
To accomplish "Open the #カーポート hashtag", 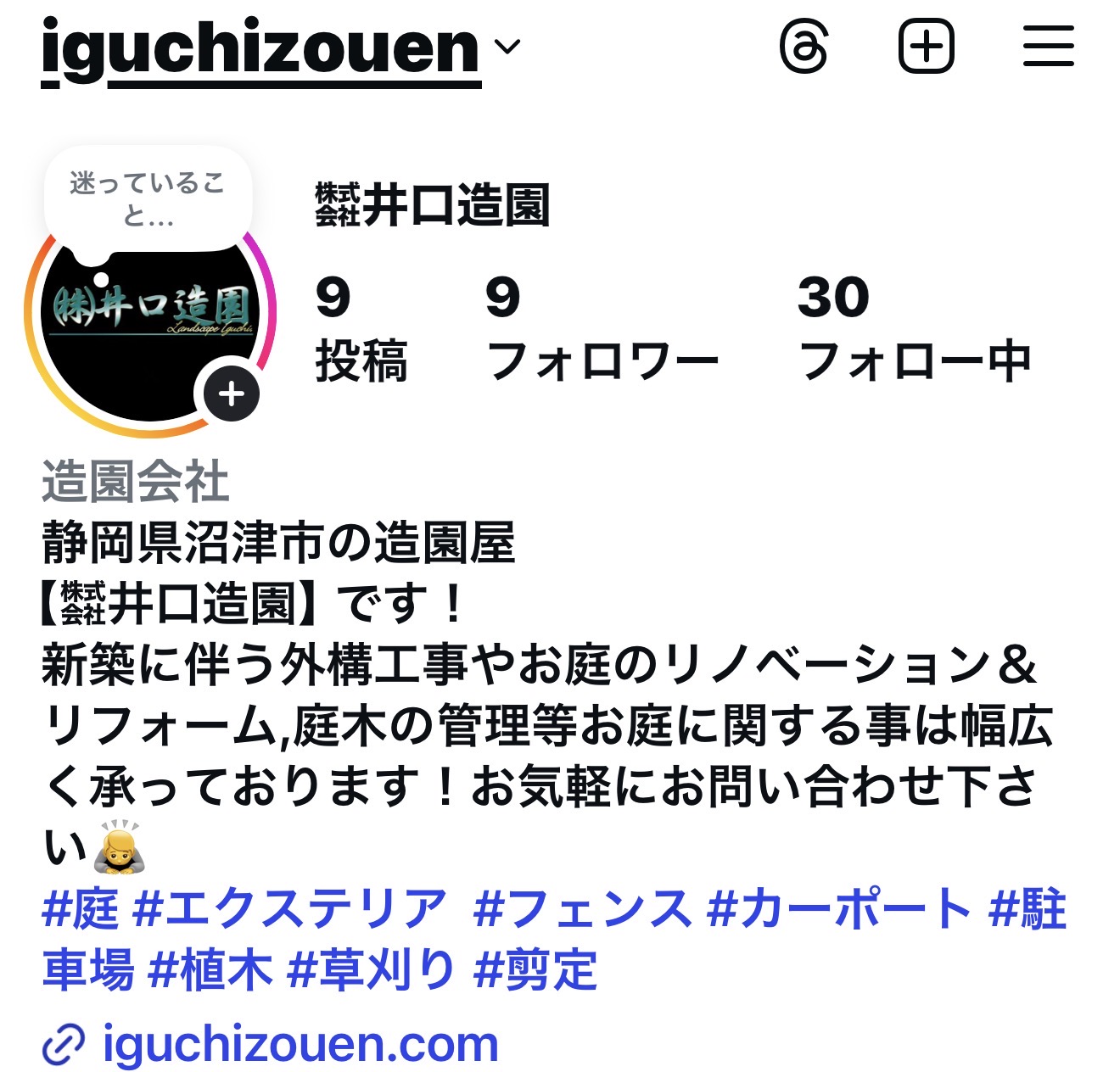I will click(838, 909).
